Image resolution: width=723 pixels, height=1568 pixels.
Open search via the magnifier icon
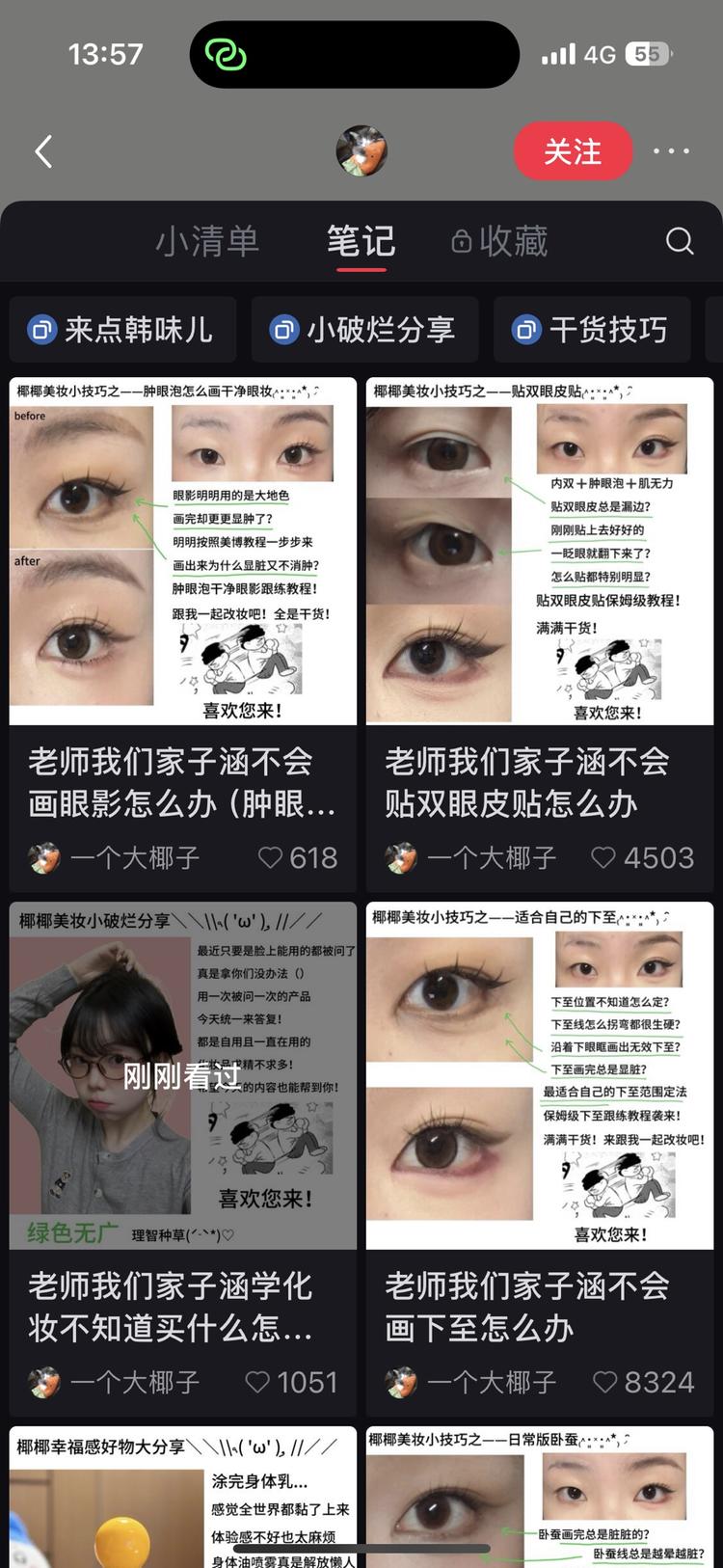coord(680,241)
